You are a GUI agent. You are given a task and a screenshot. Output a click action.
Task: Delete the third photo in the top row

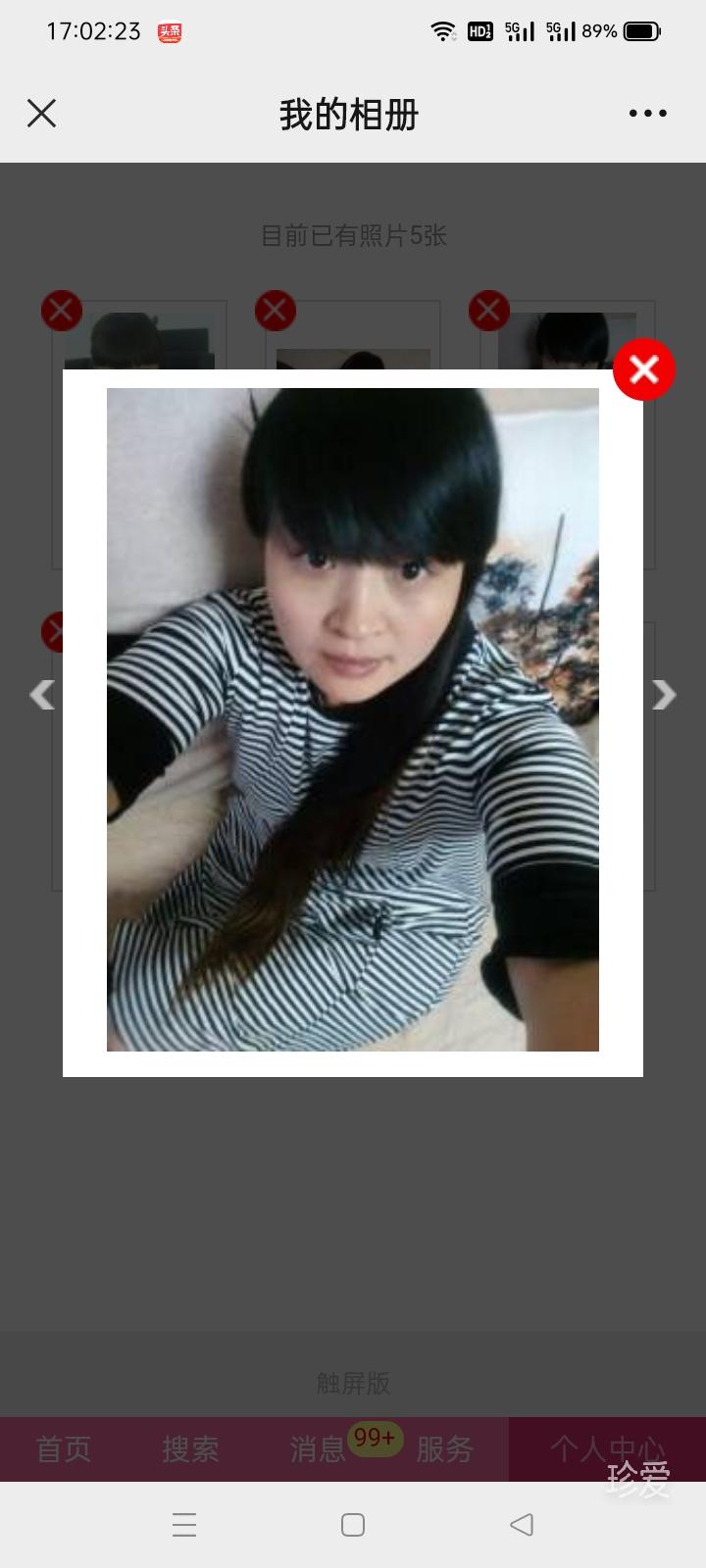[x=487, y=310]
